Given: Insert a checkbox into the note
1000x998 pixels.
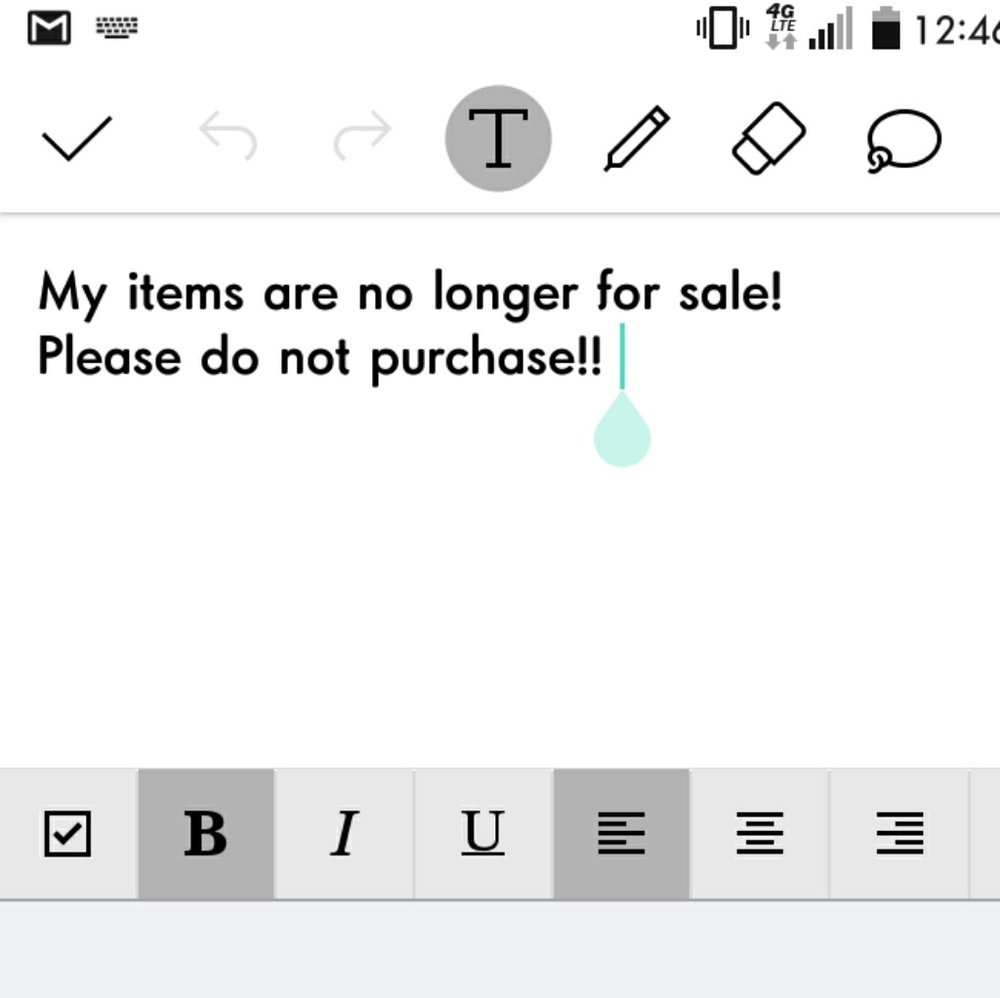Looking at the screenshot, I should tap(68, 834).
